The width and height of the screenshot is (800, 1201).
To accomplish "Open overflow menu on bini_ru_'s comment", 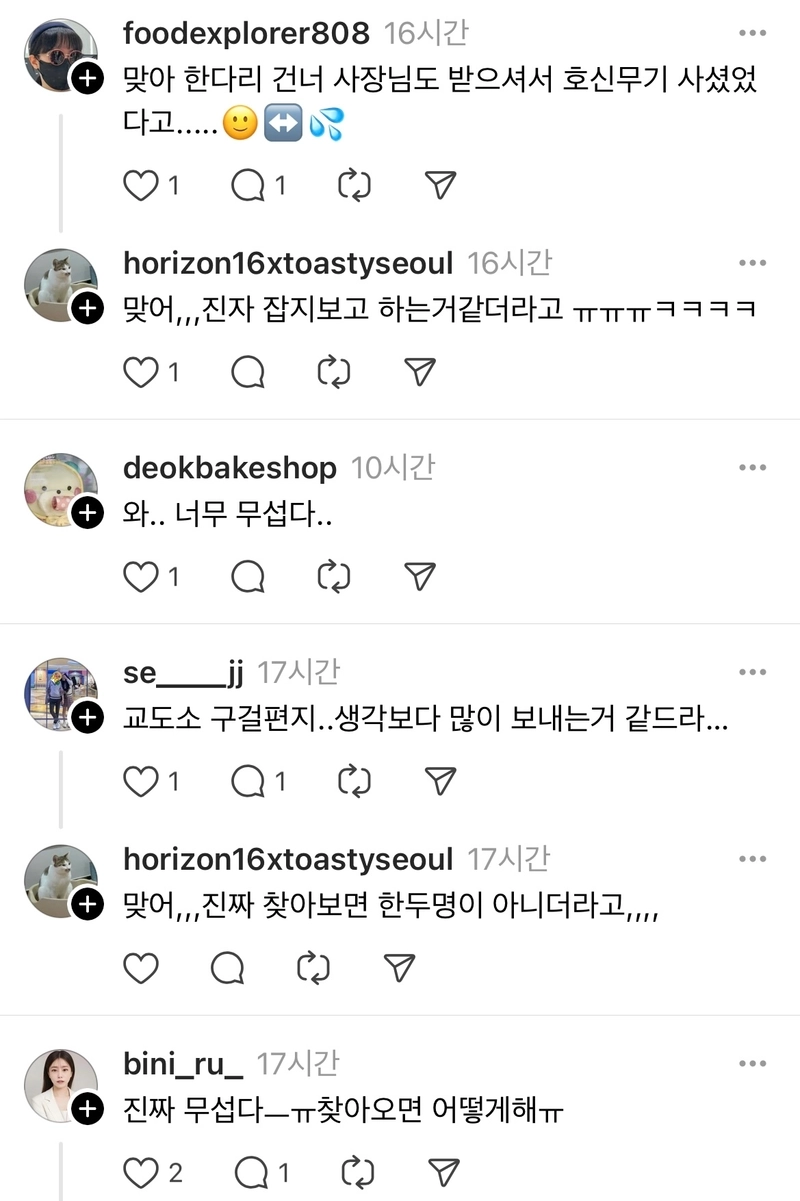I will click(752, 1062).
